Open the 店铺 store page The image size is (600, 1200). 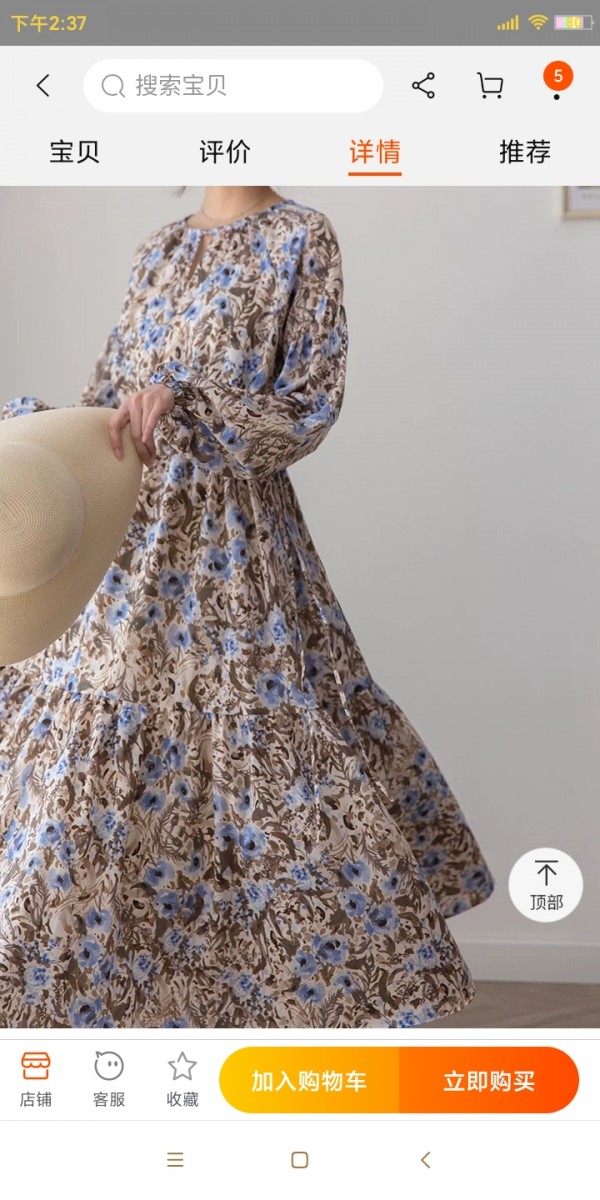[x=36, y=1080]
